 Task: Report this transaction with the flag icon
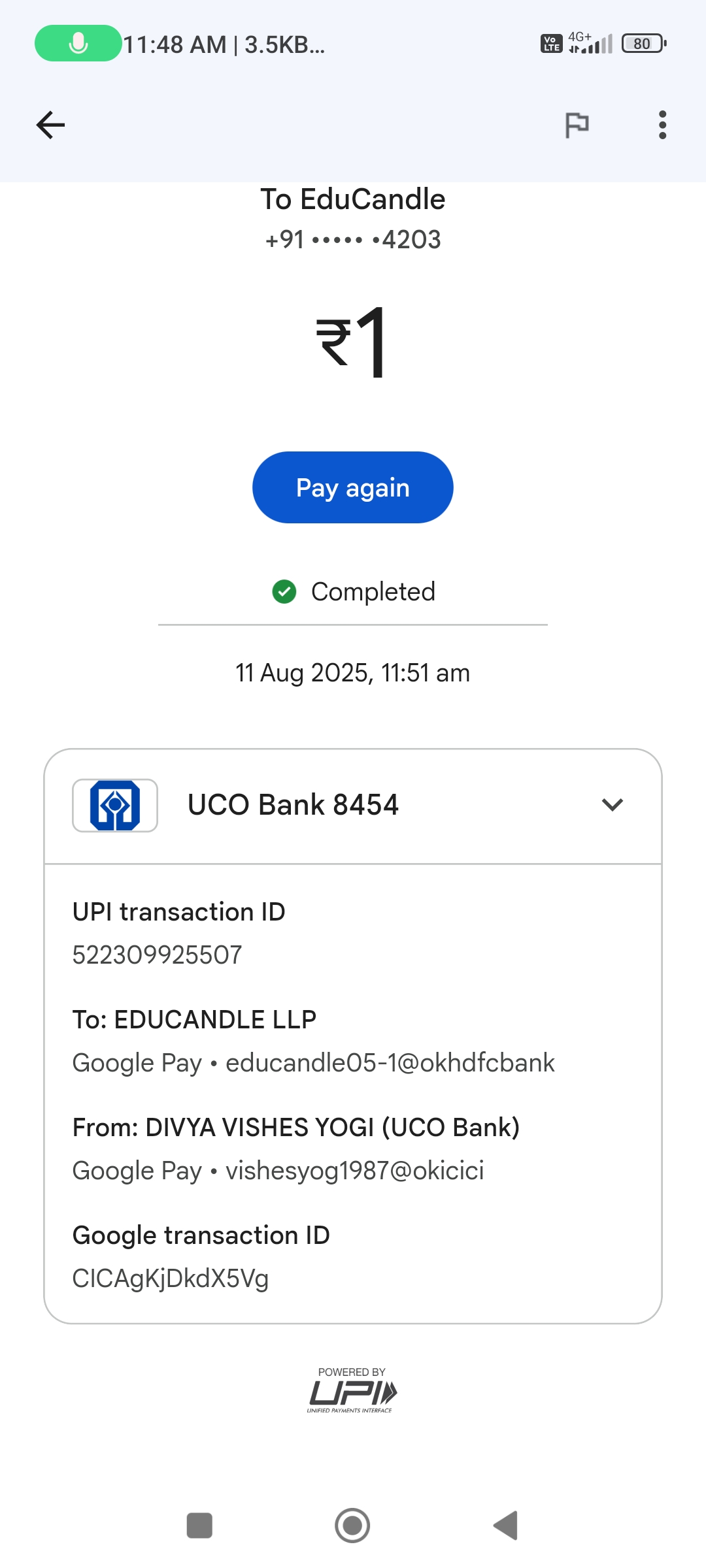(577, 125)
